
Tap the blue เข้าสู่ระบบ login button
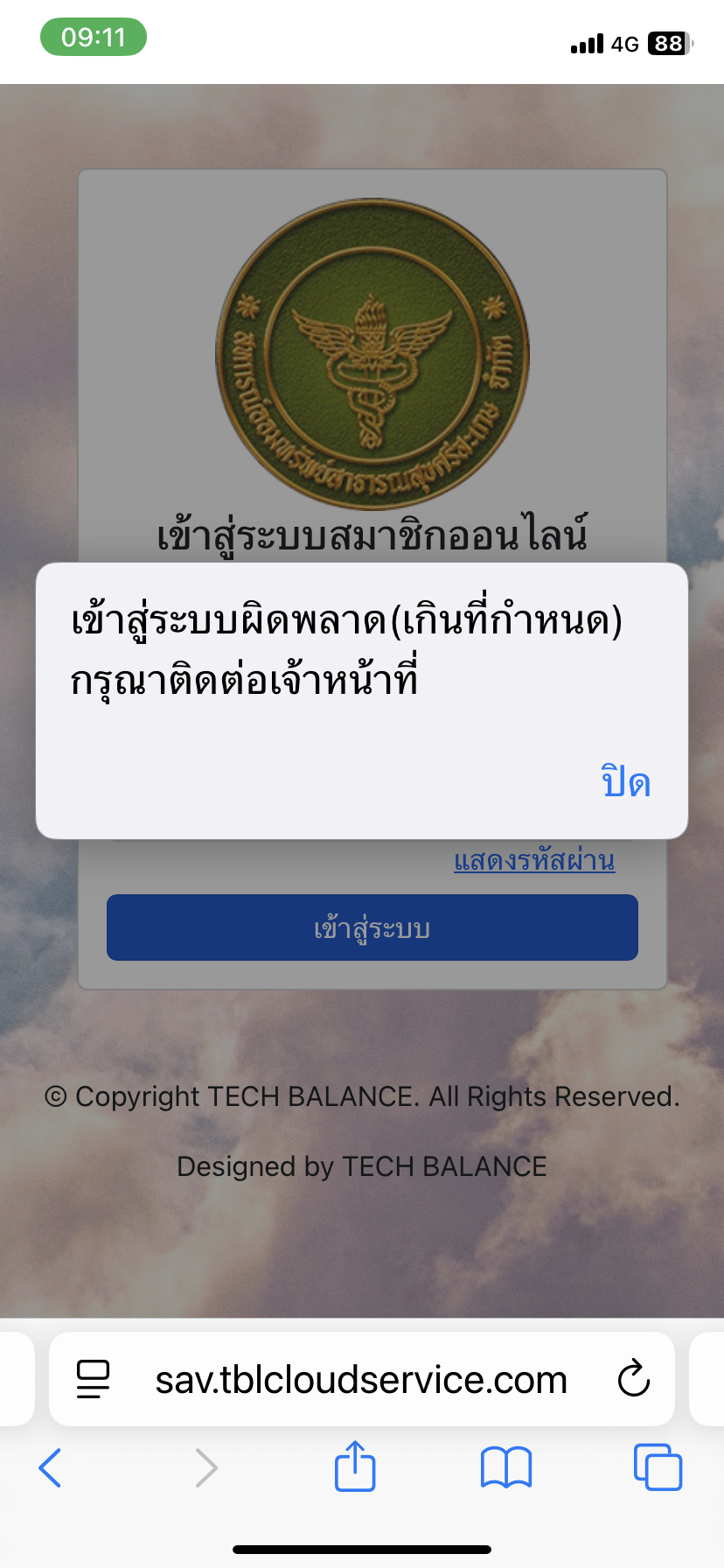tap(372, 927)
